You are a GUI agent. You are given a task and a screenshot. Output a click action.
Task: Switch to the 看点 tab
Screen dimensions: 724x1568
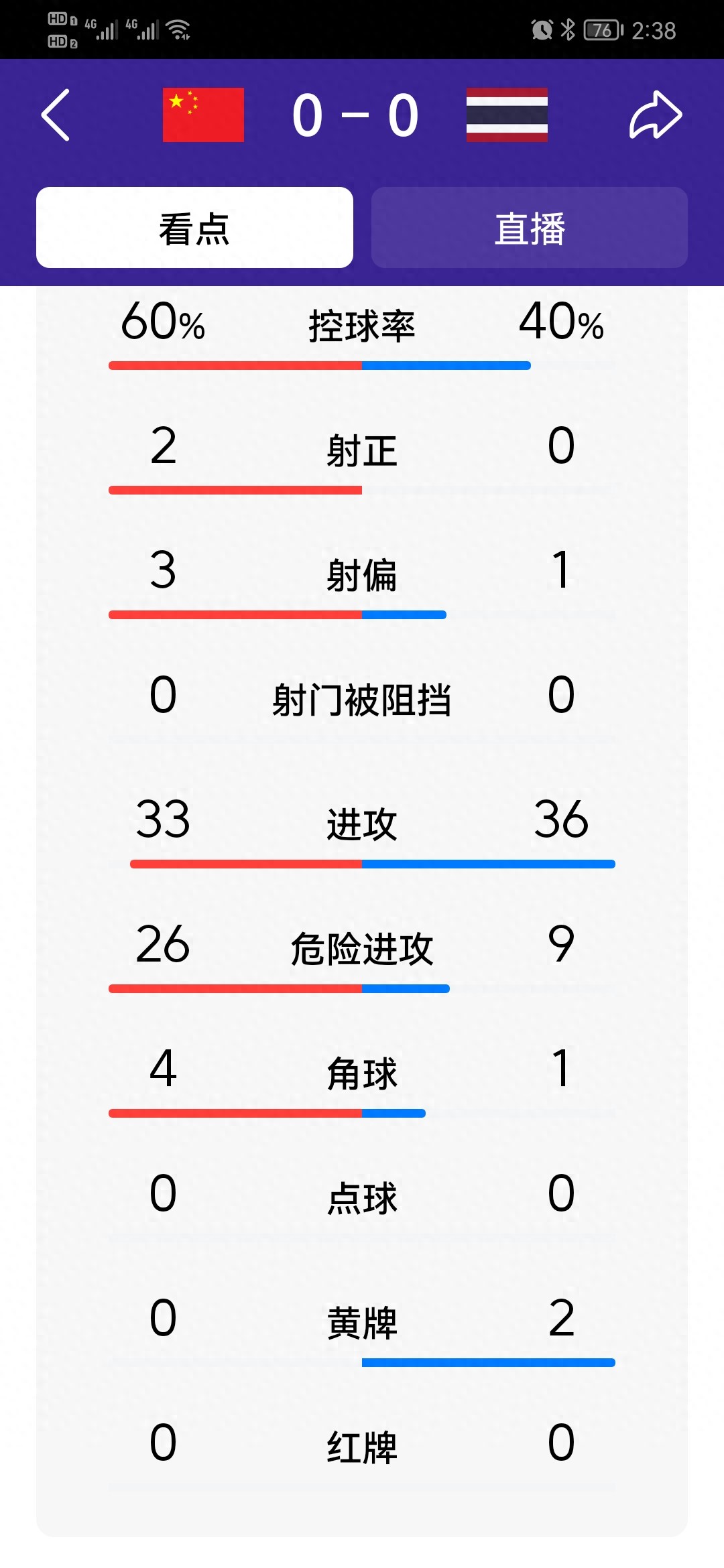pos(194,228)
